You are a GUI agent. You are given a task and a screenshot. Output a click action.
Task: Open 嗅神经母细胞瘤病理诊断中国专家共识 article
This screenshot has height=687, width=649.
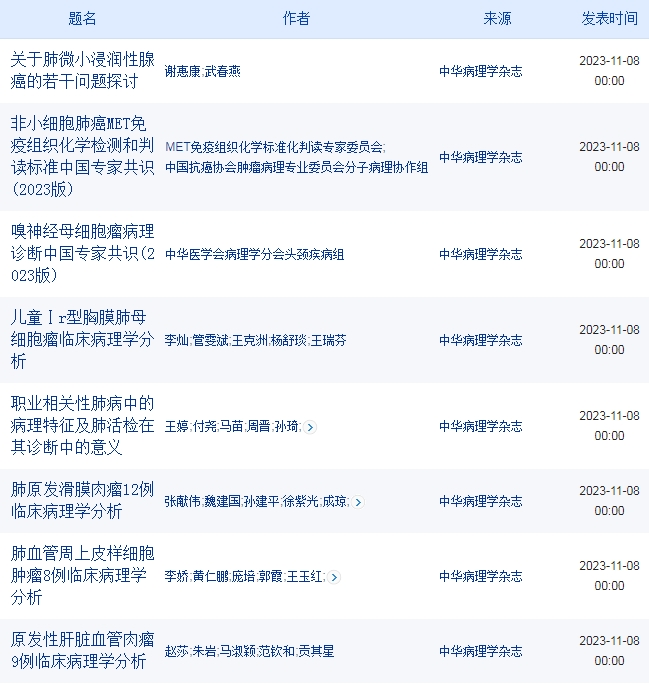82,253
